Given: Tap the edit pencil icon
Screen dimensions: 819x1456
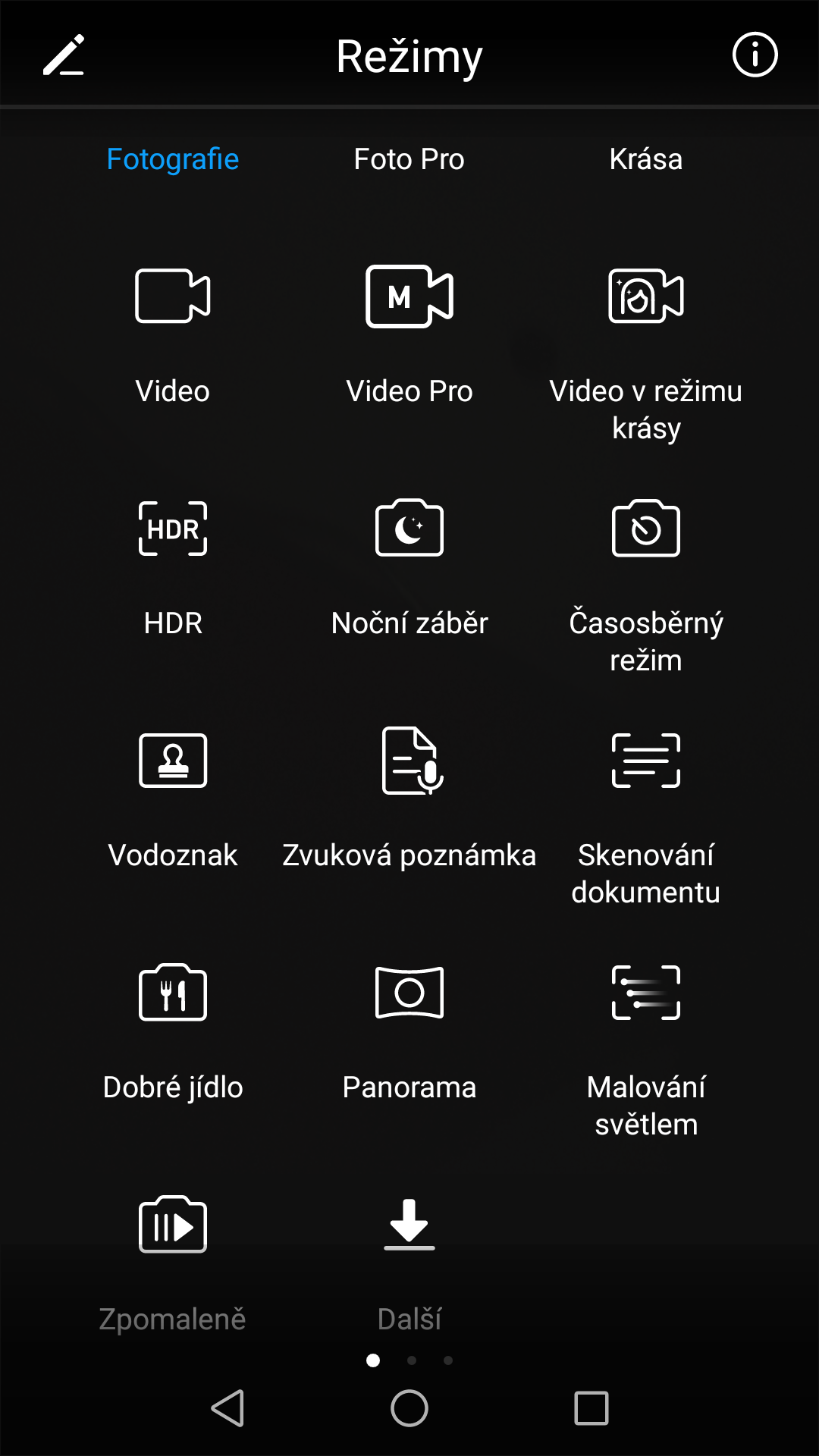Looking at the screenshot, I should [x=64, y=55].
